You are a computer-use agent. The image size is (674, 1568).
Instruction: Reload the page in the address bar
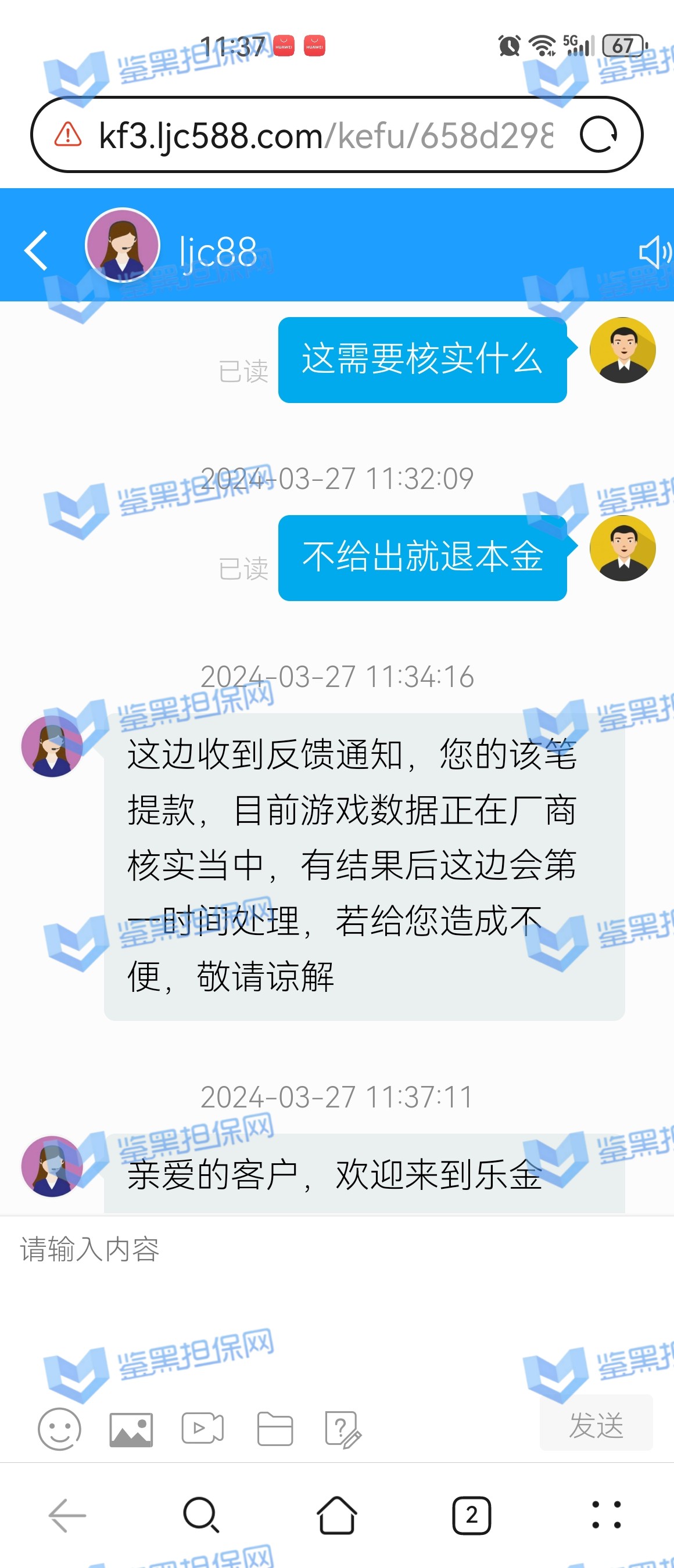click(598, 135)
